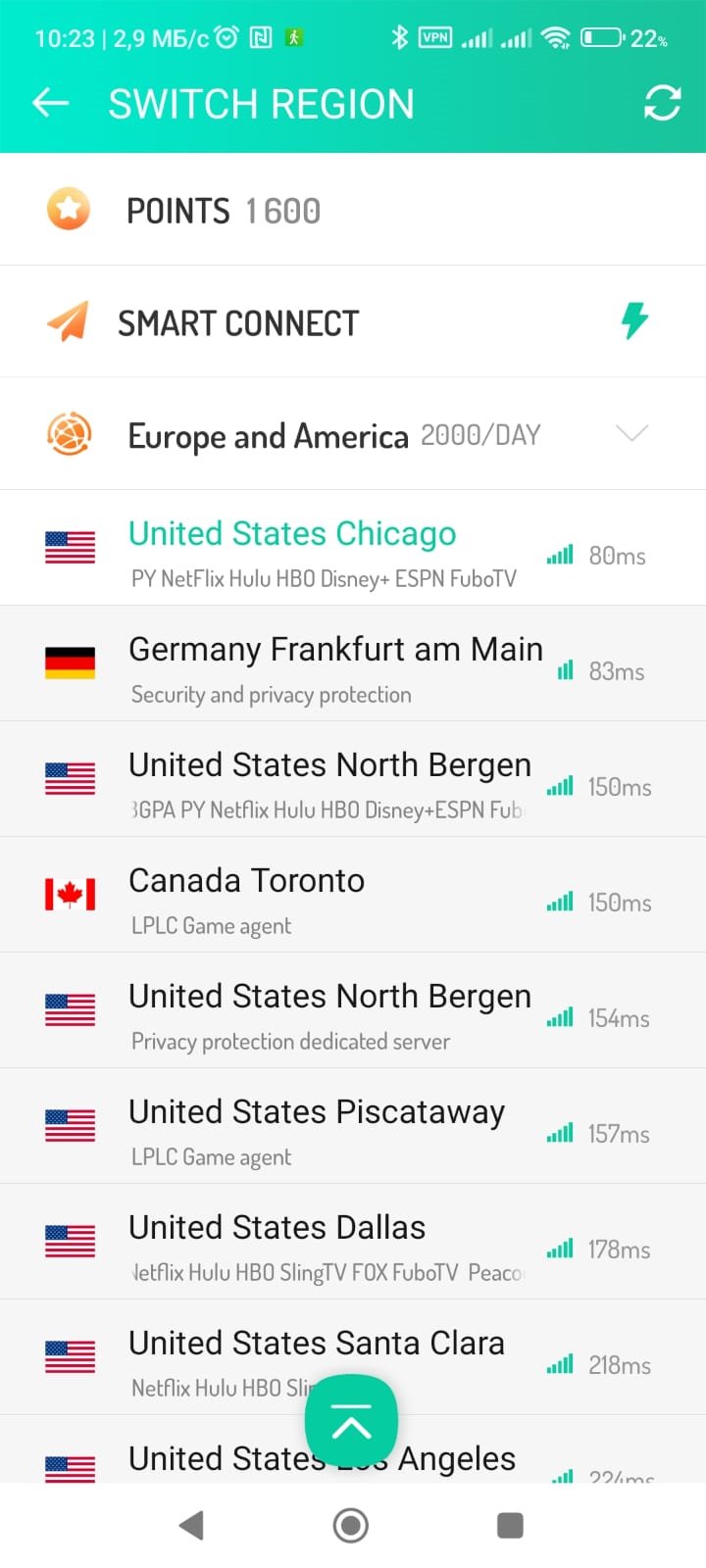Screen dimensions: 706x1568
Task: Select United States Chicago server
Action: coord(353,548)
